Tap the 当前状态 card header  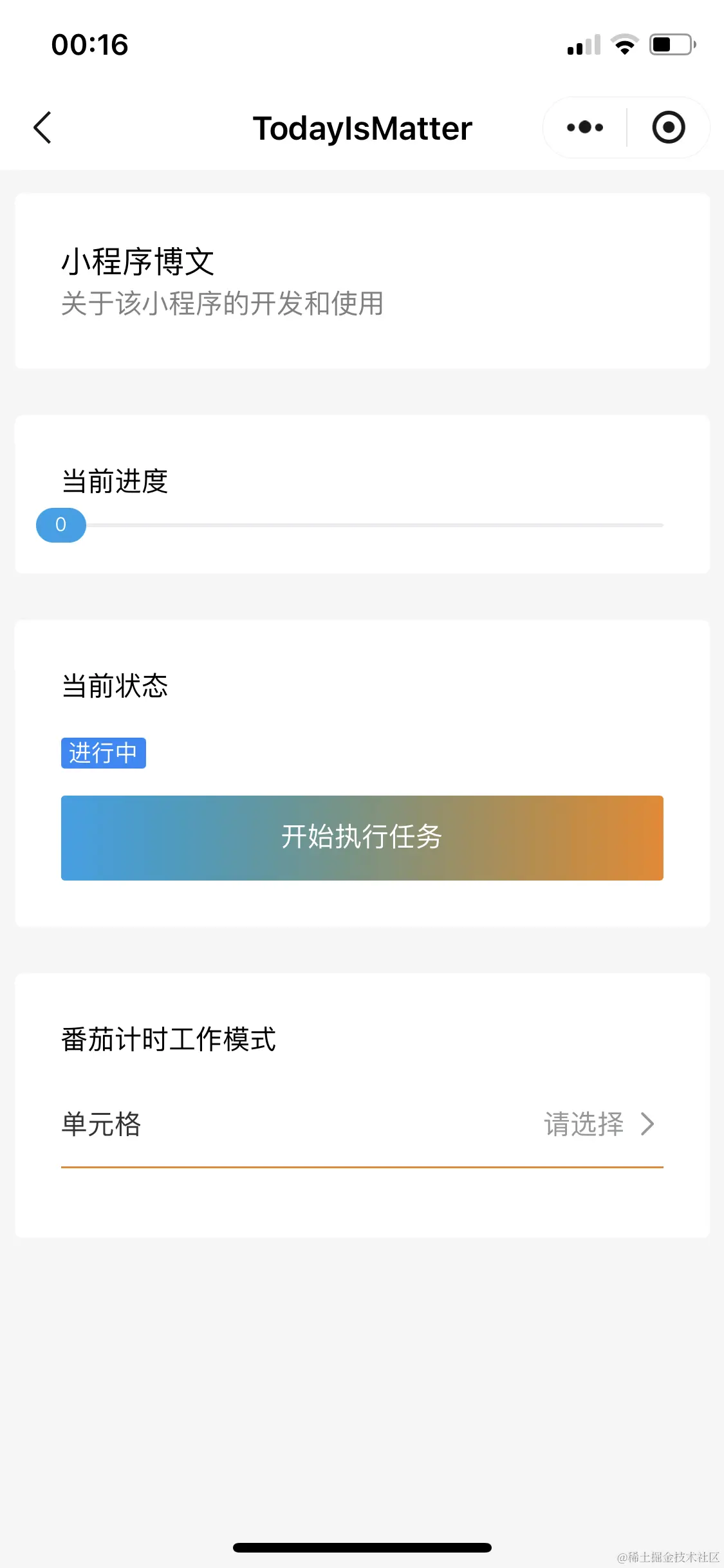click(115, 686)
